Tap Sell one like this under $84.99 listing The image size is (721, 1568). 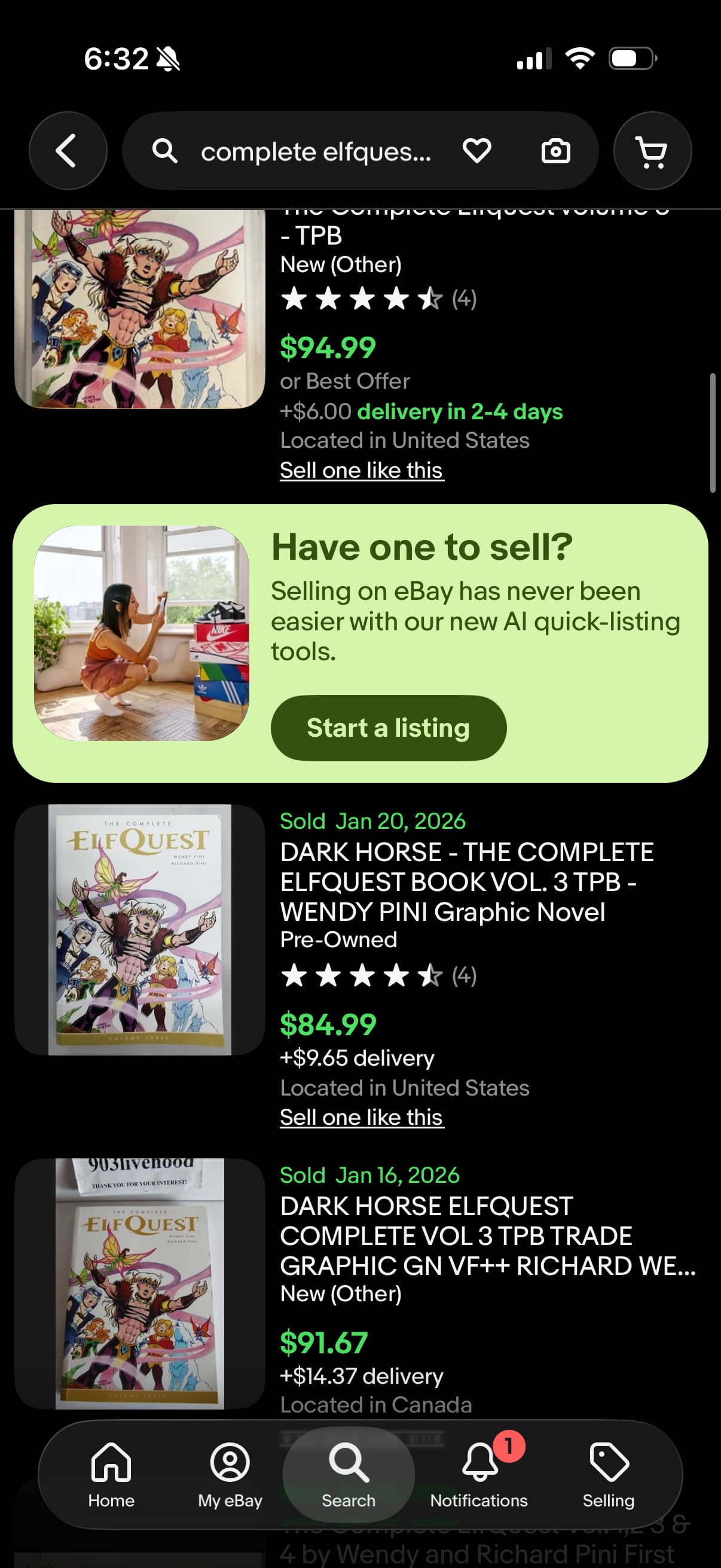click(362, 1117)
